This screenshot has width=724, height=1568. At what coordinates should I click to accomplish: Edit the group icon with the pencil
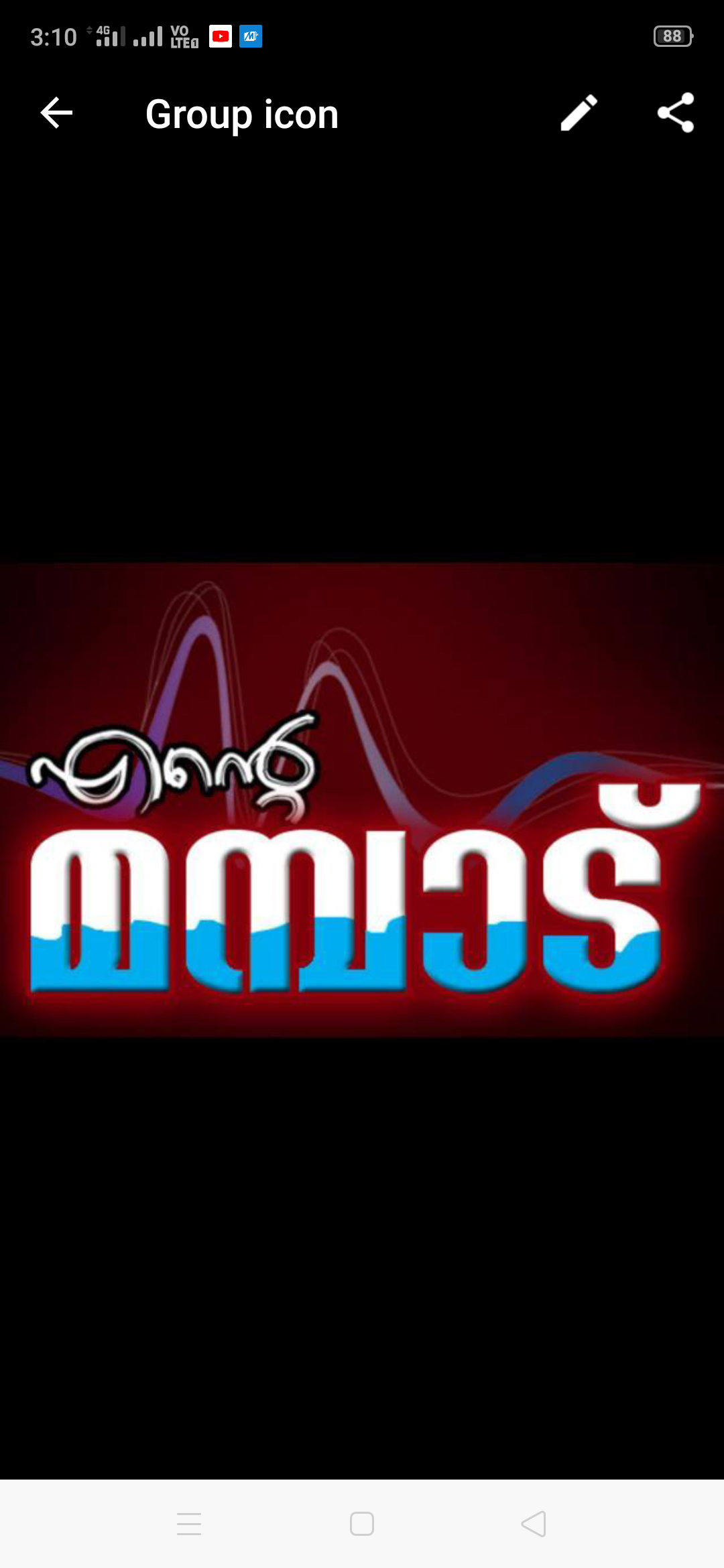[x=579, y=113]
